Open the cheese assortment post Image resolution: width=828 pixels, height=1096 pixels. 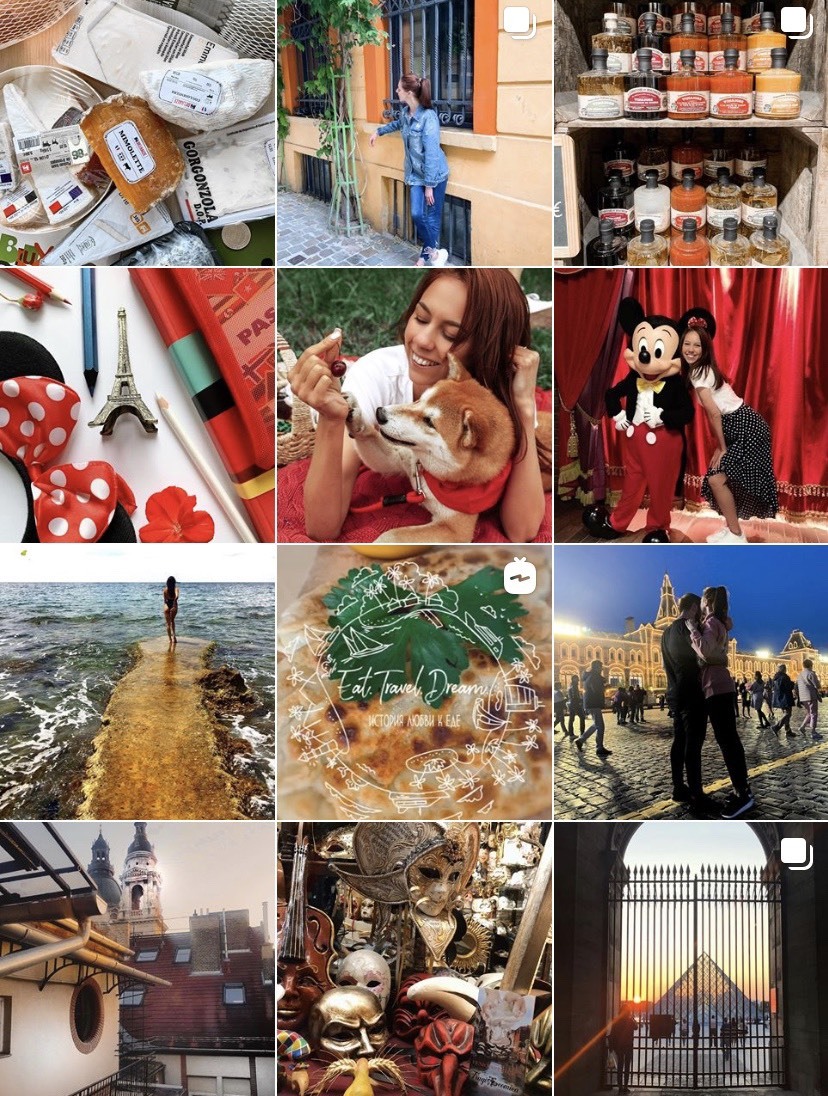click(137, 132)
